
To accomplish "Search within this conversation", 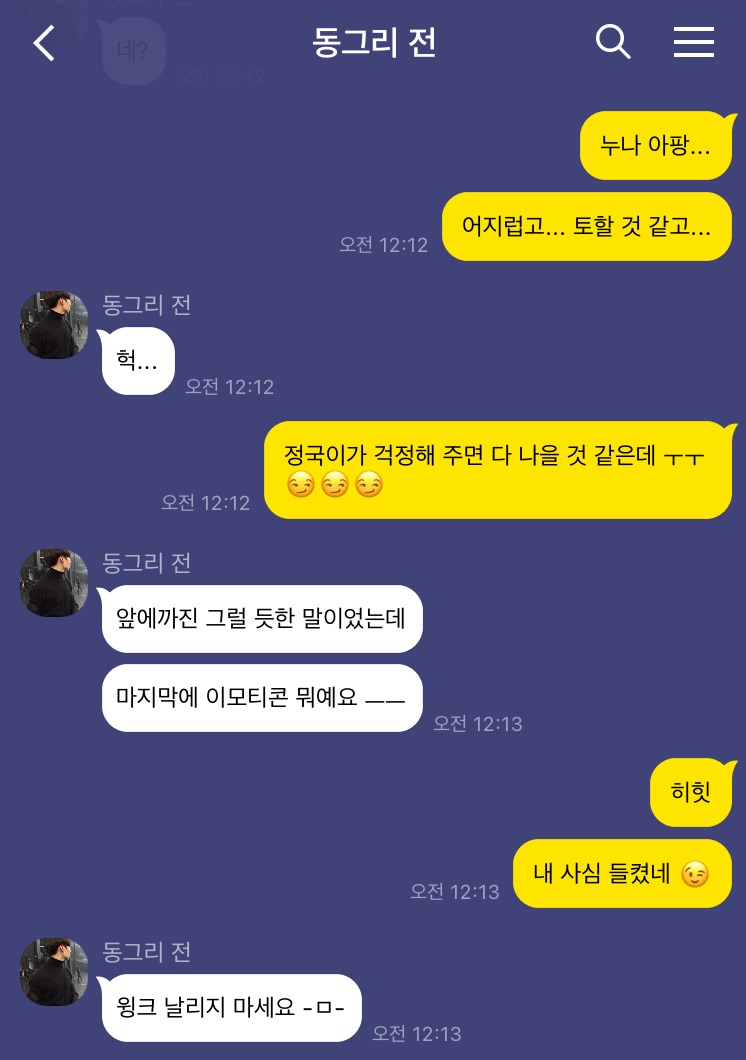I will click(x=613, y=43).
